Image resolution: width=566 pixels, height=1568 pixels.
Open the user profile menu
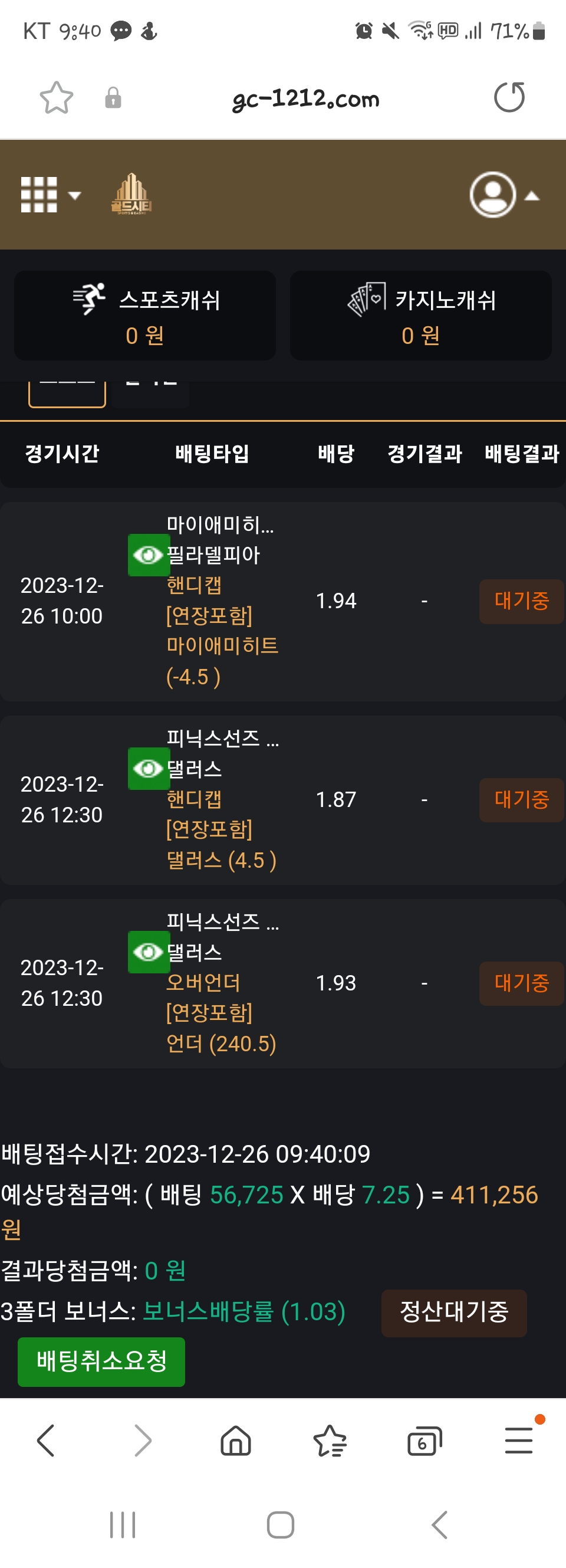(503, 195)
